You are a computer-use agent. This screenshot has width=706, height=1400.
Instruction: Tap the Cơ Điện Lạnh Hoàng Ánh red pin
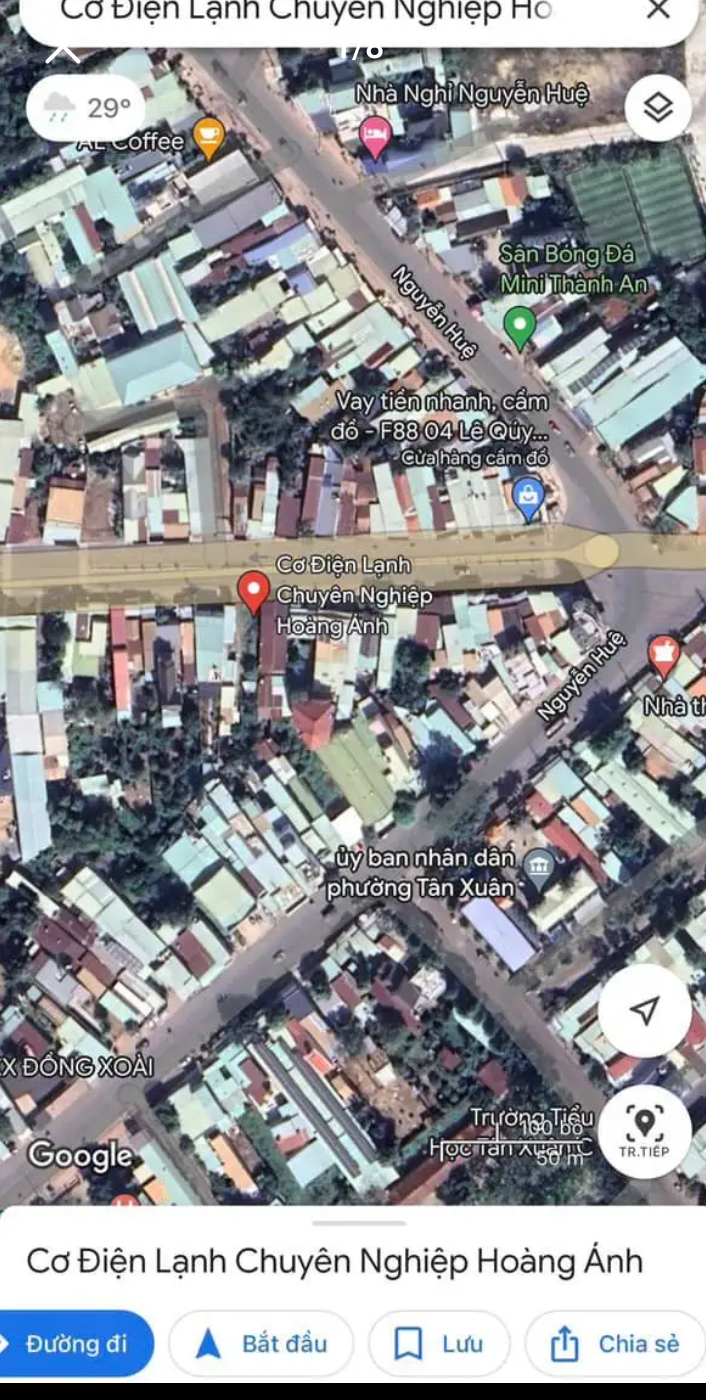point(254,590)
